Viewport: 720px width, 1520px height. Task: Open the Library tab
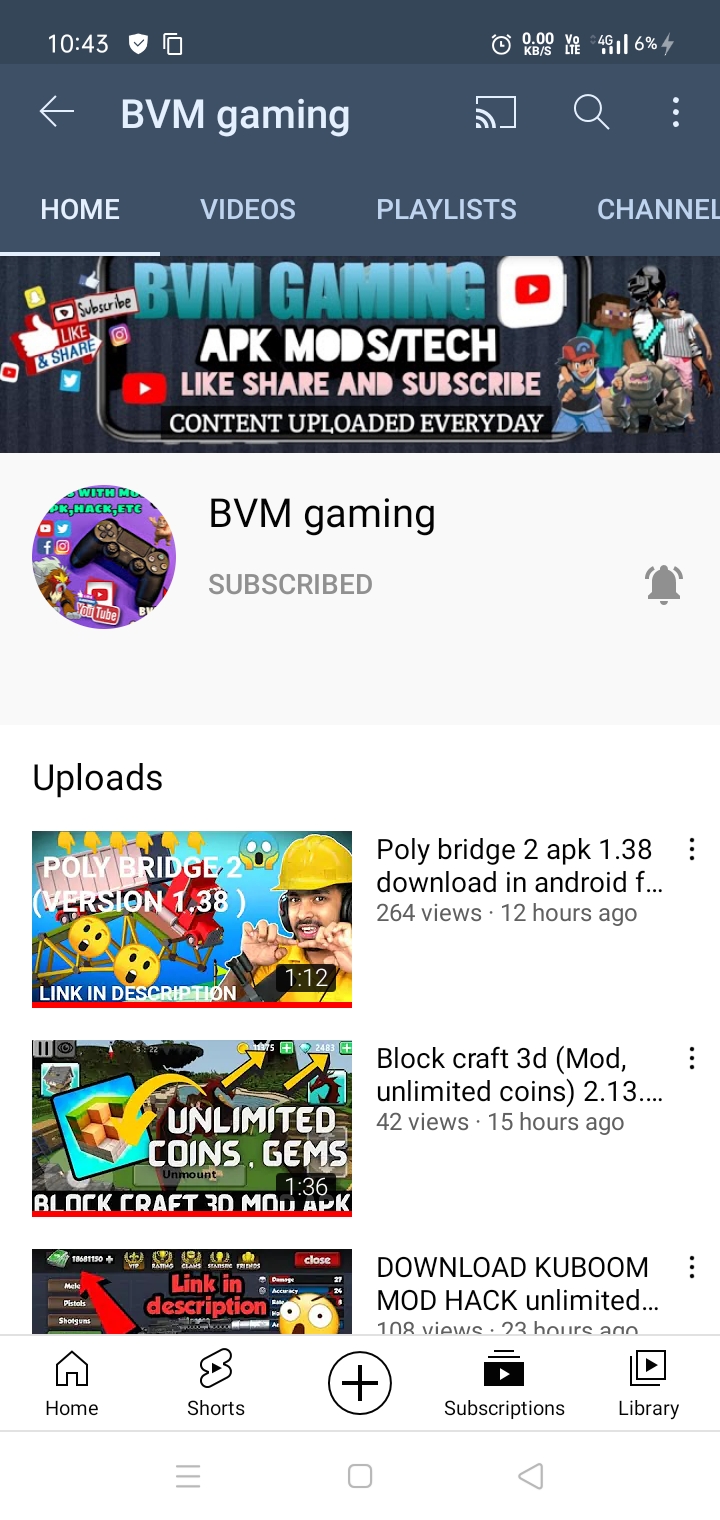click(x=648, y=1383)
